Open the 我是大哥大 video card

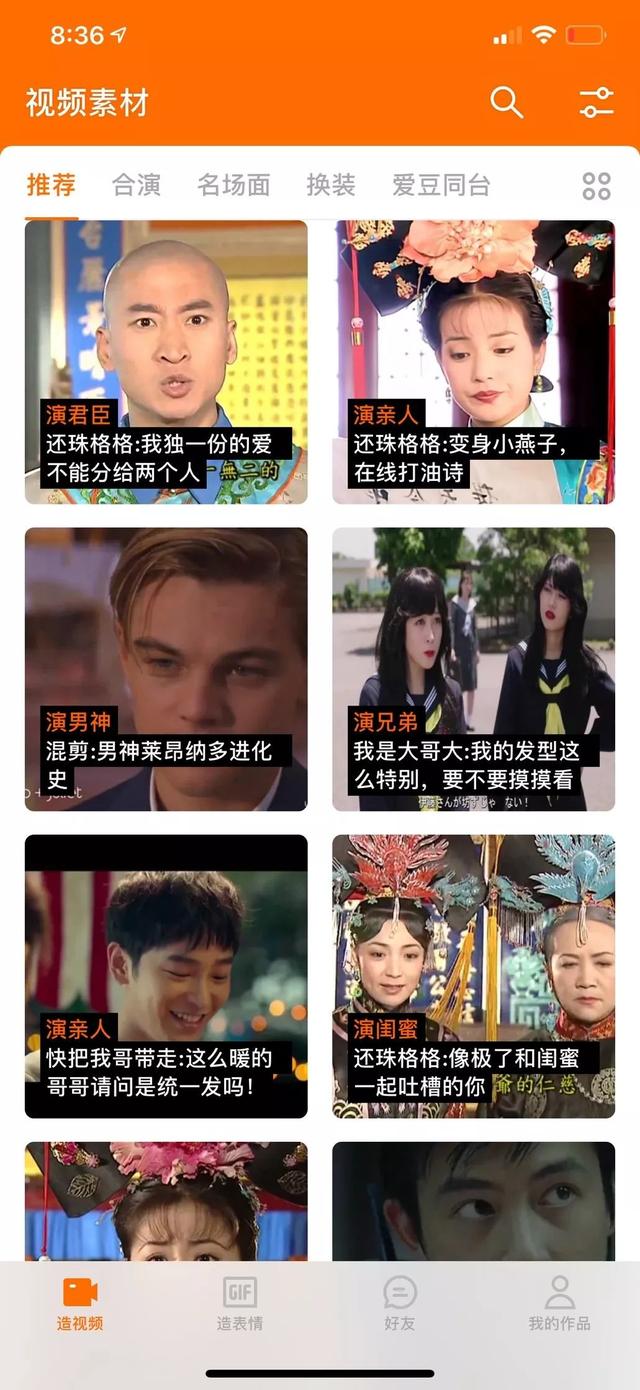point(474,669)
